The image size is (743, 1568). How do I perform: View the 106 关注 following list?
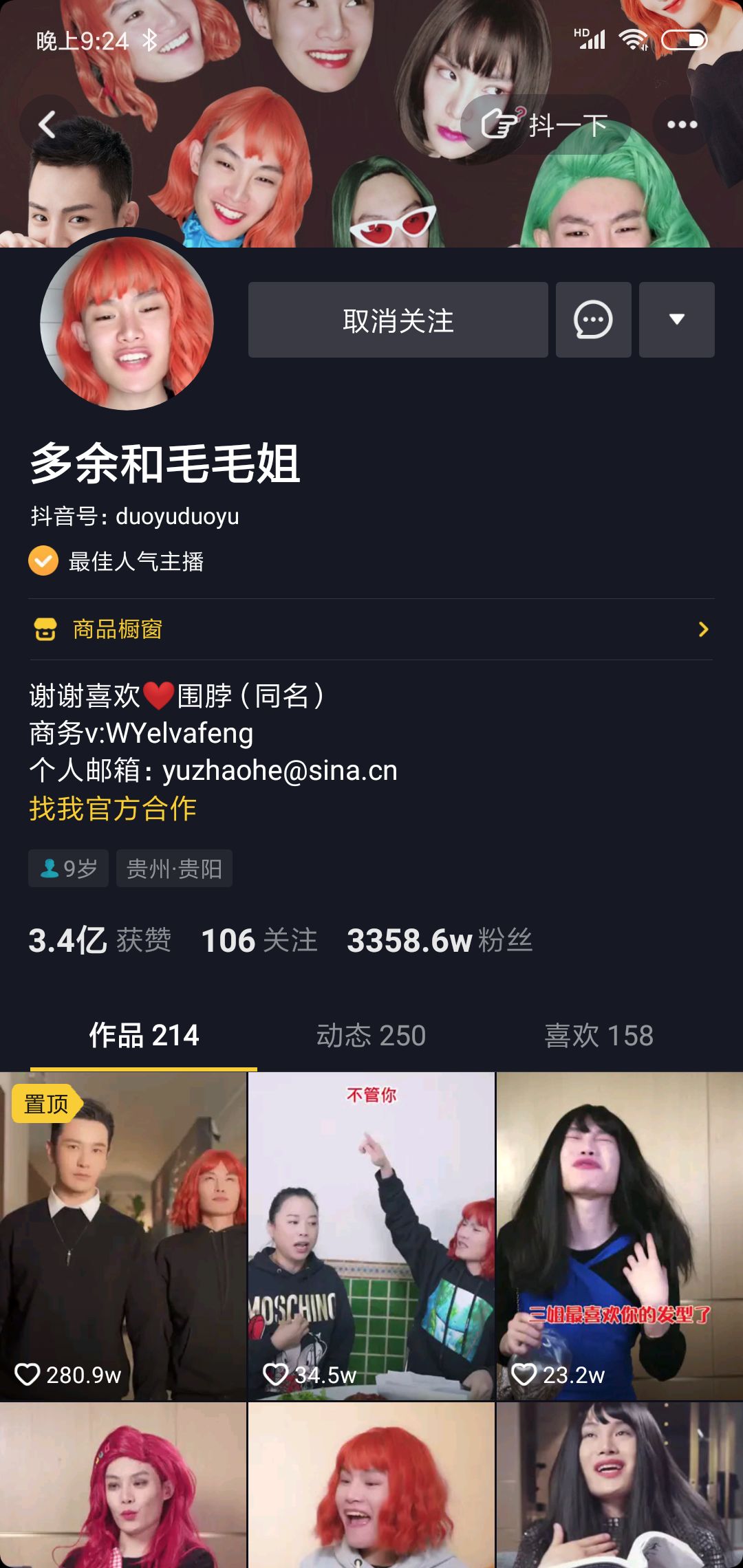259,940
